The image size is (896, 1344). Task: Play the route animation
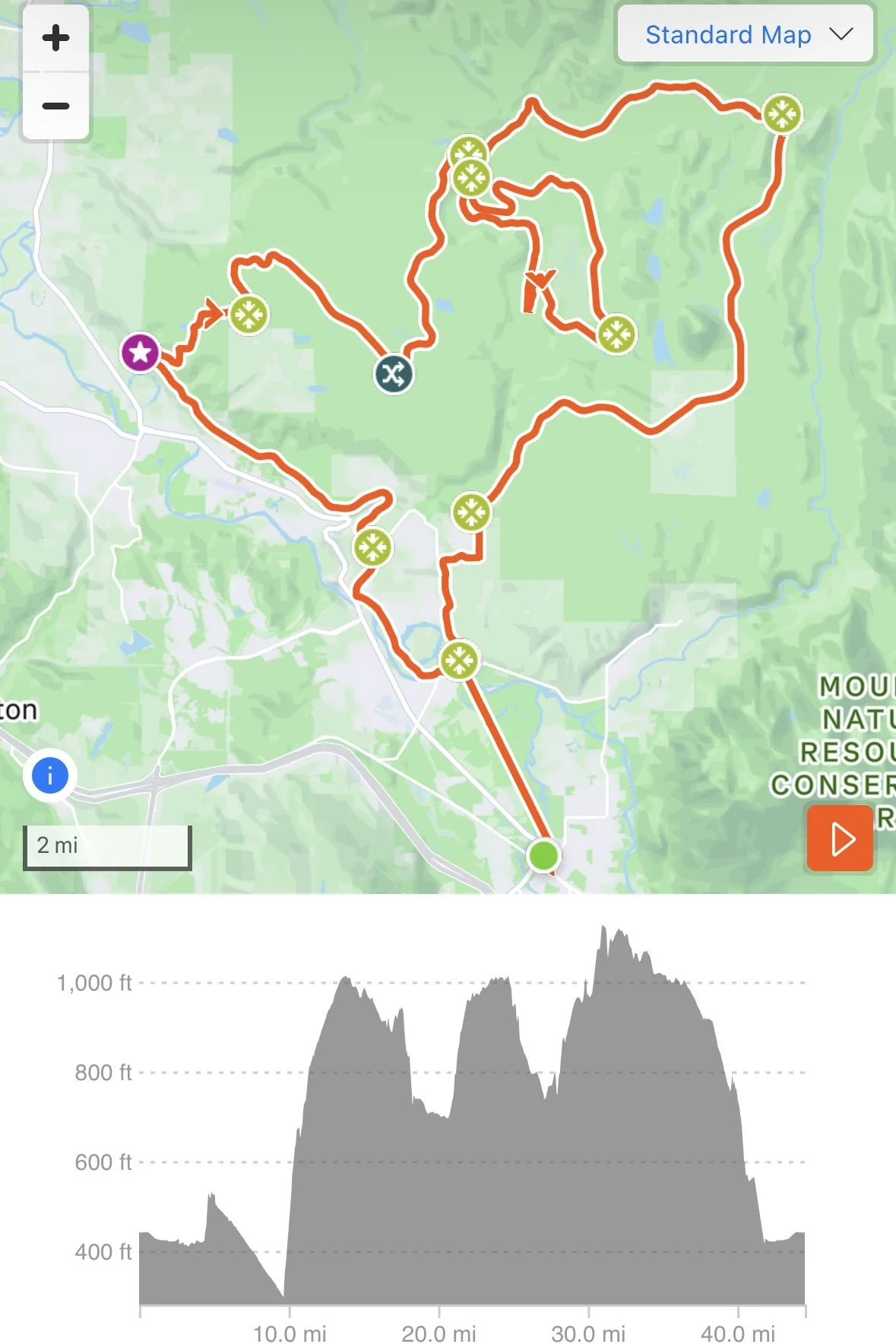pos(840,838)
